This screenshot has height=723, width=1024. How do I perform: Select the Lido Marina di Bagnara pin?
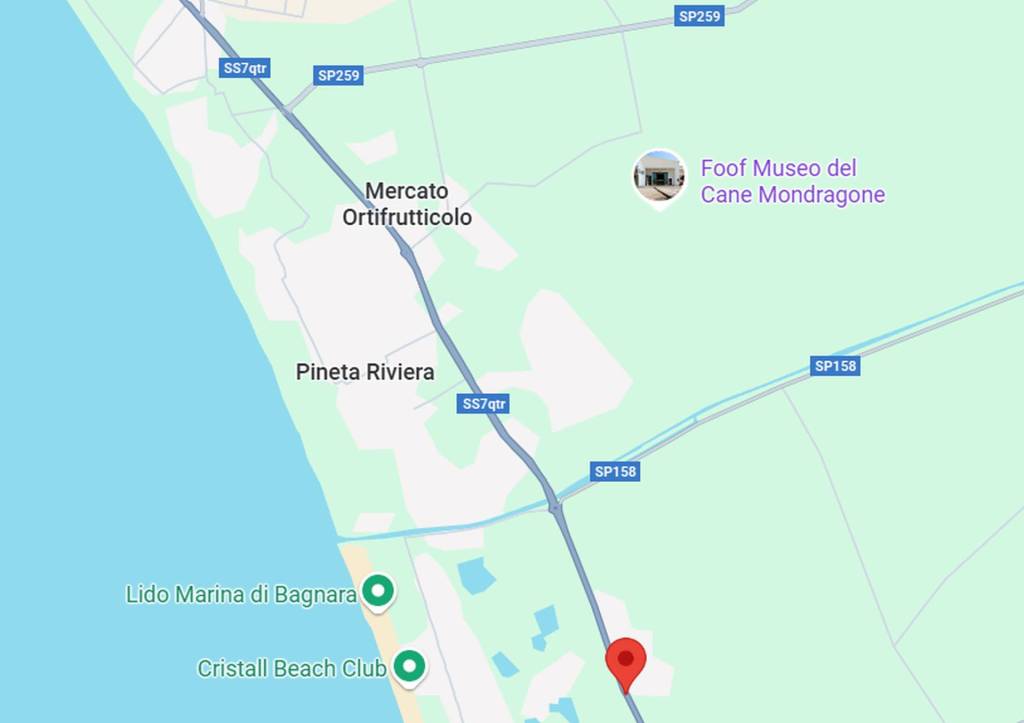click(x=377, y=593)
